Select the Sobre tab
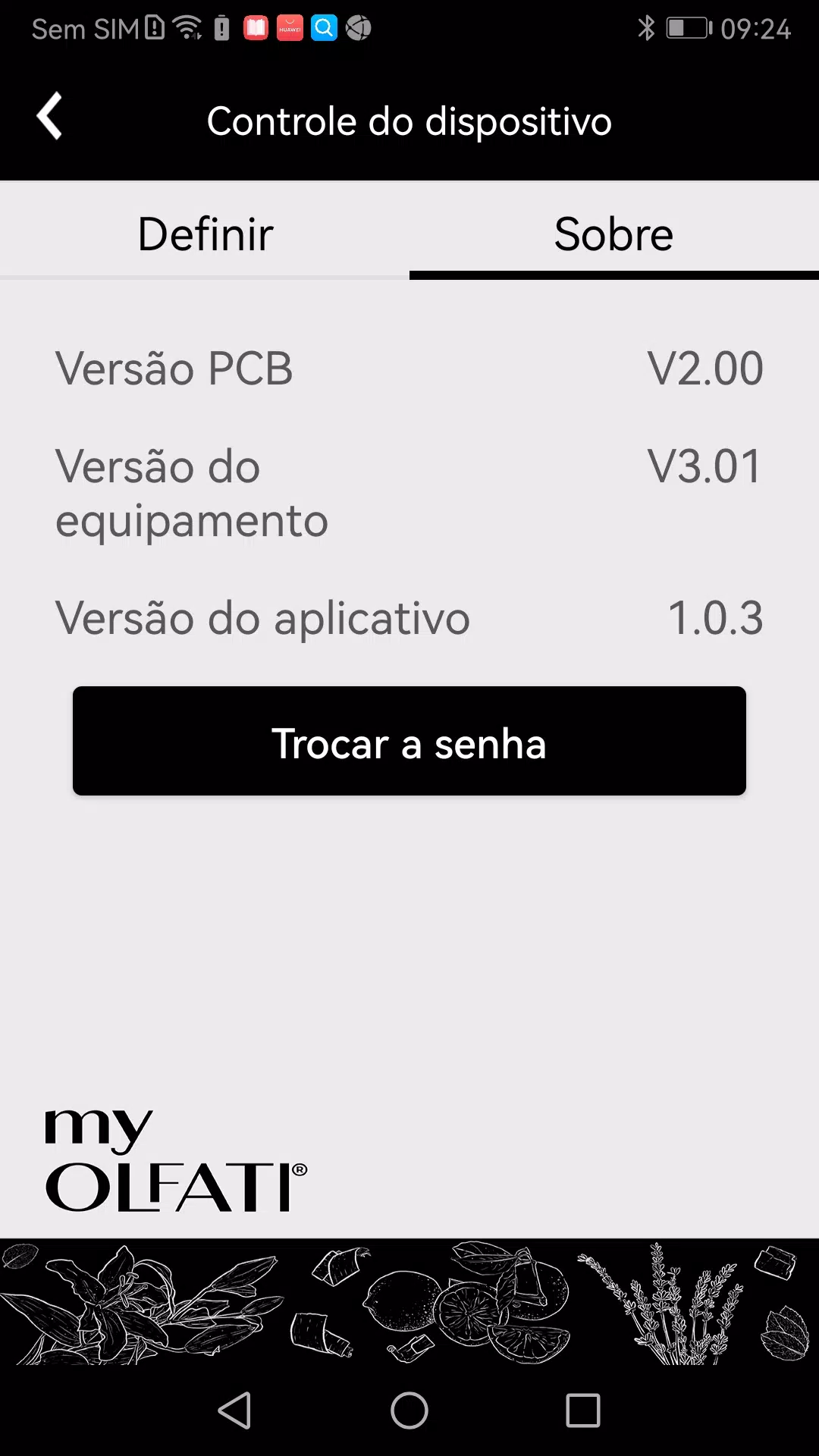Image resolution: width=819 pixels, height=1456 pixels. tap(614, 233)
